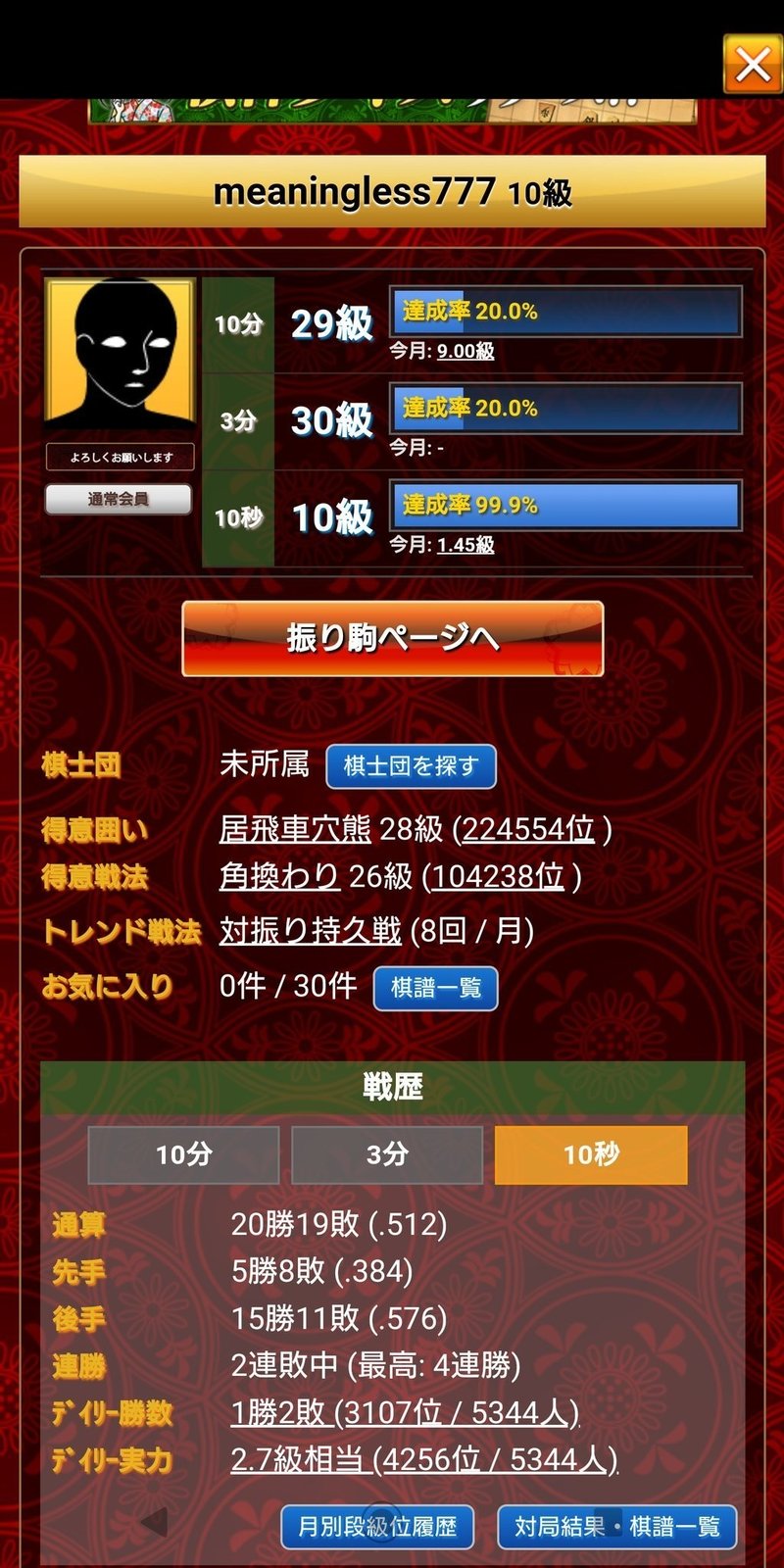
Task: Tap this month's 1.45級 link
Action: coord(465,545)
